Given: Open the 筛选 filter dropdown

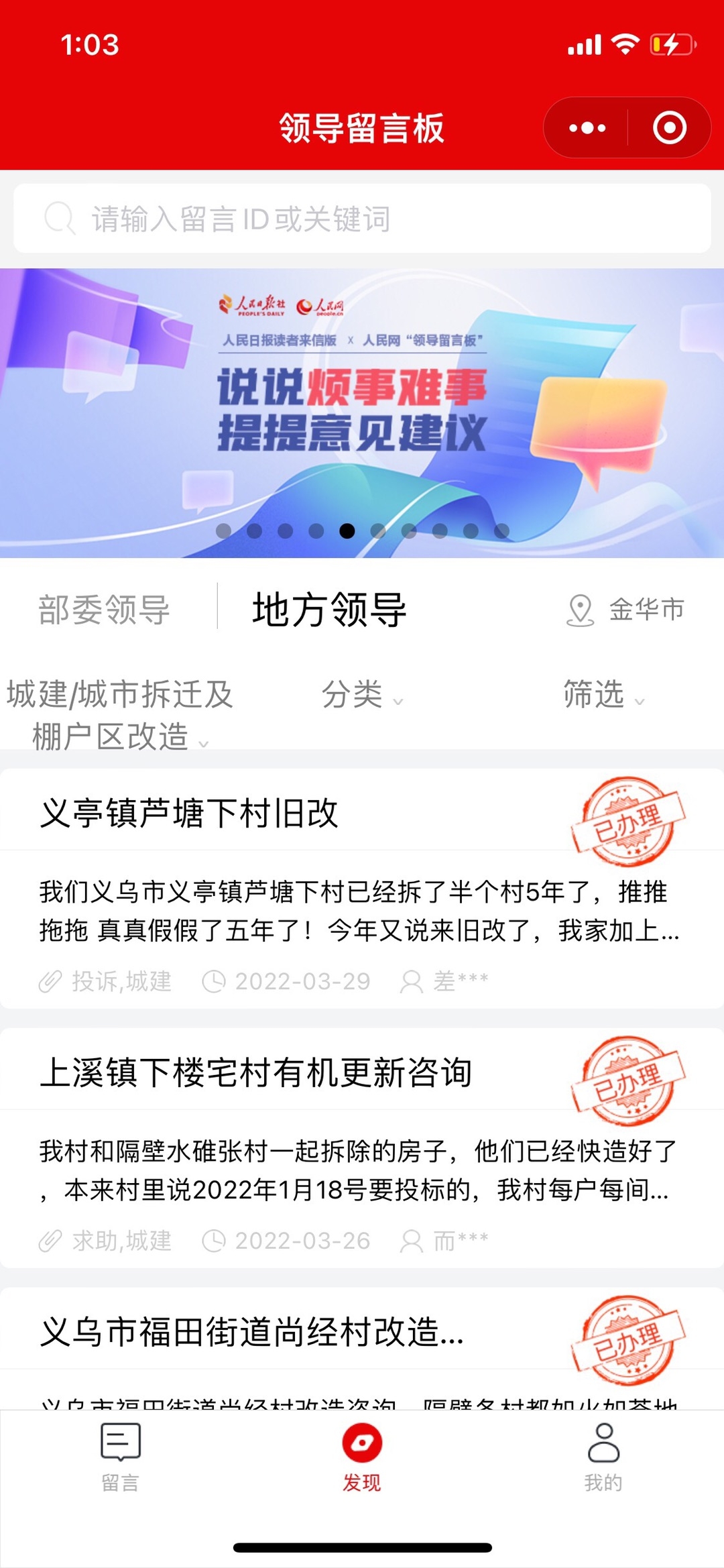Looking at the screenshot, I should pyautogui.click(x=603, y=694).
